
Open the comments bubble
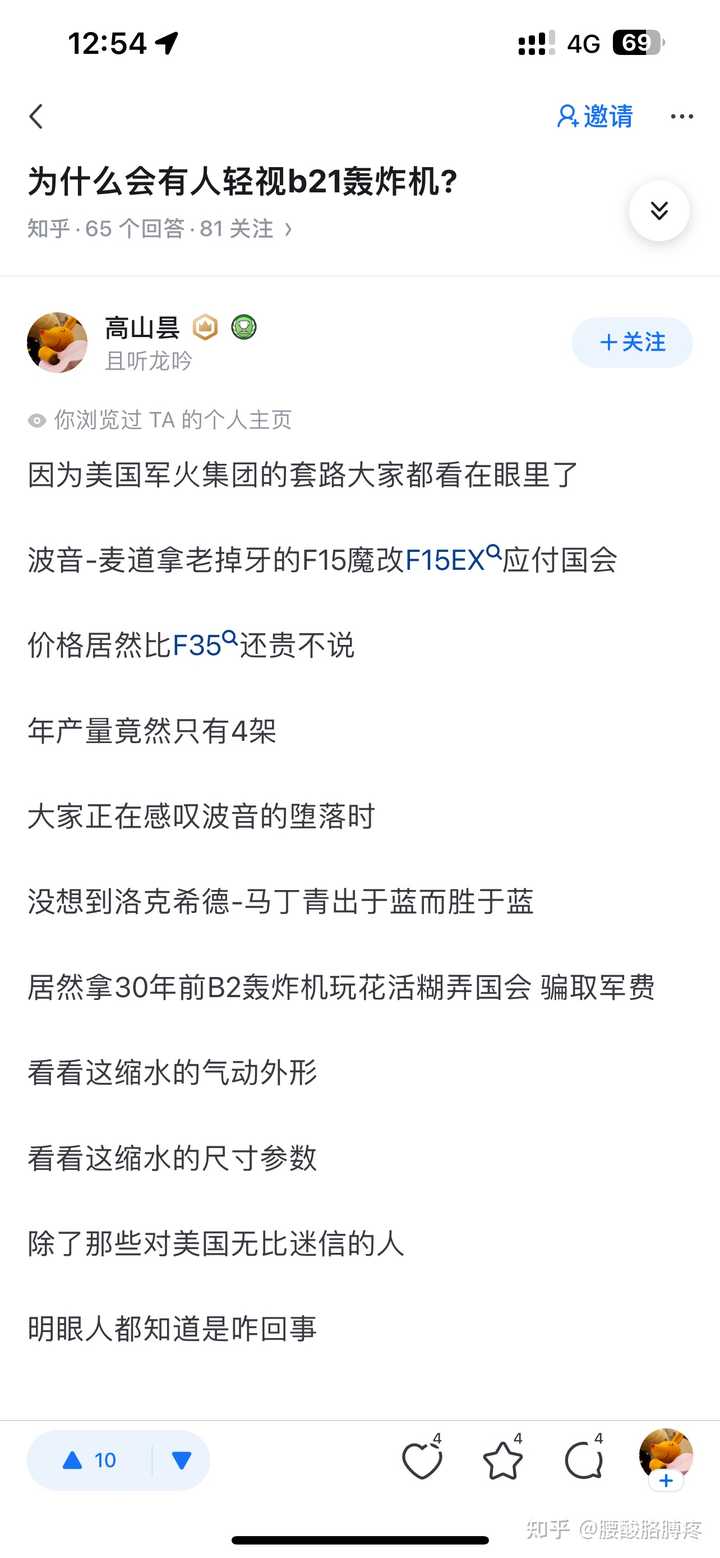(x=584, y=1460)
